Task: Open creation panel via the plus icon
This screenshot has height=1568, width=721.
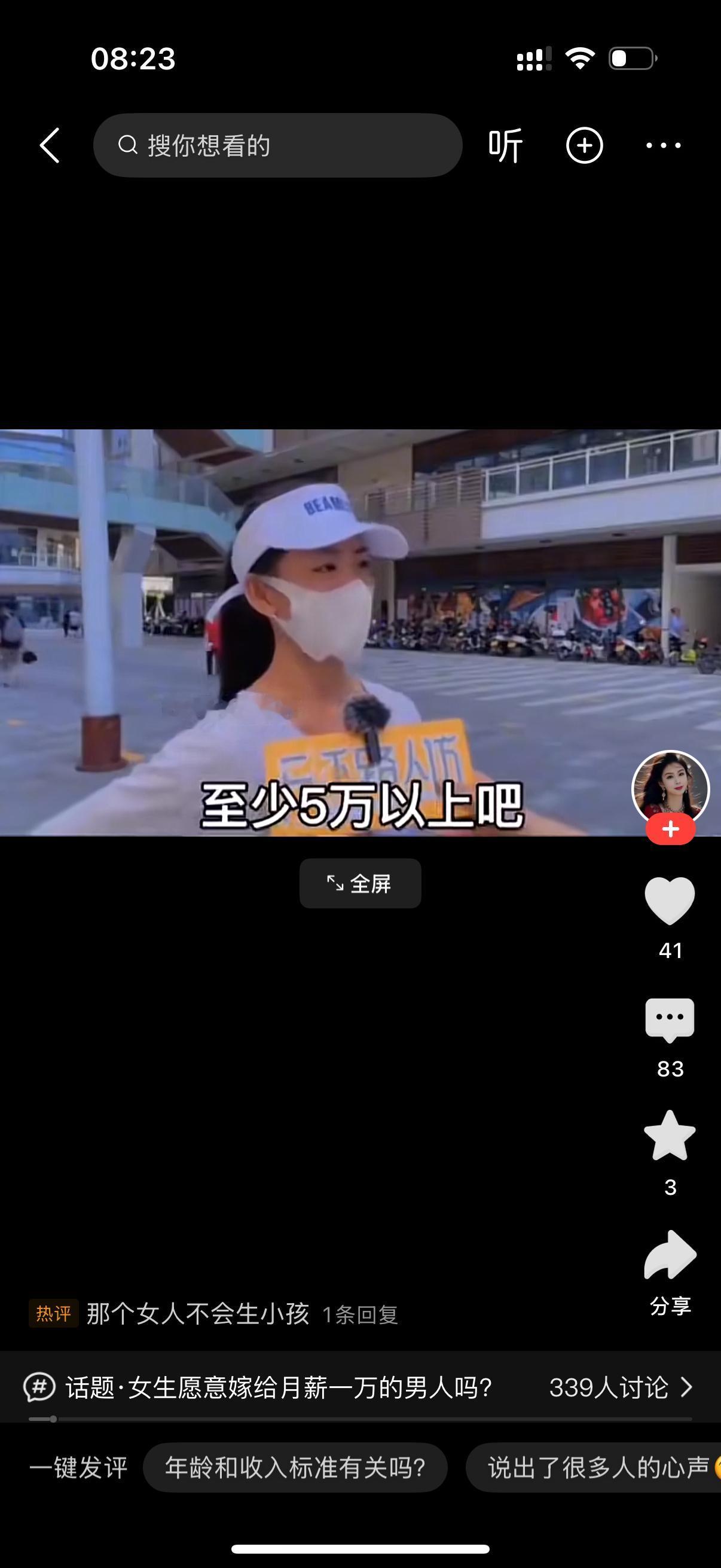Action: click(x=585, y=146)
